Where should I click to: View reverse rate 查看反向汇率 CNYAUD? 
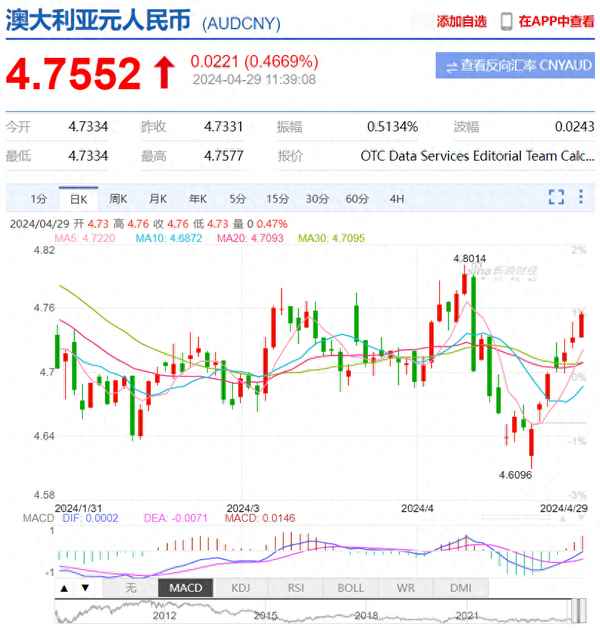coord(514,66)
